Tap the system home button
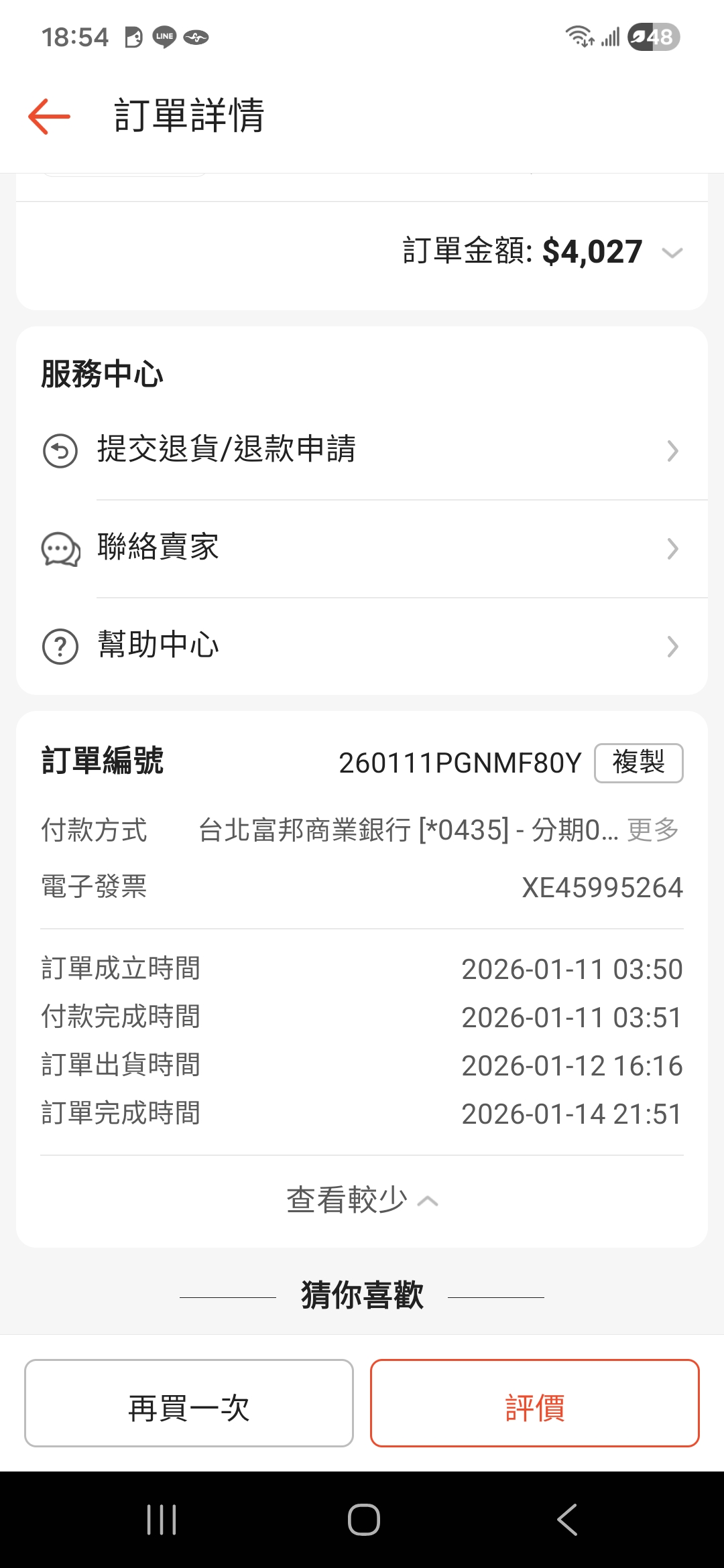 point(363,1520)
